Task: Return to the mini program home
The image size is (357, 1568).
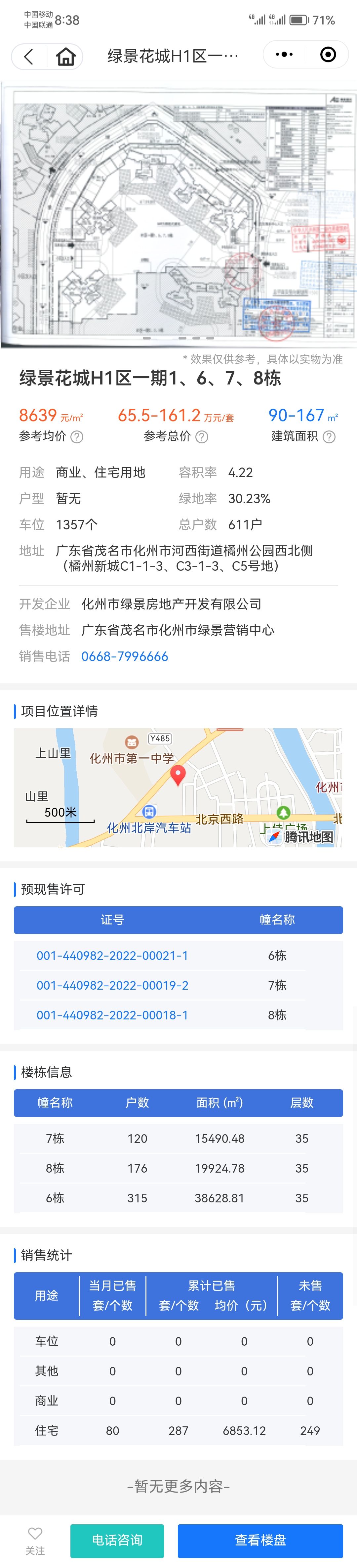Action: pyautogui.click(x=65, y=57)
